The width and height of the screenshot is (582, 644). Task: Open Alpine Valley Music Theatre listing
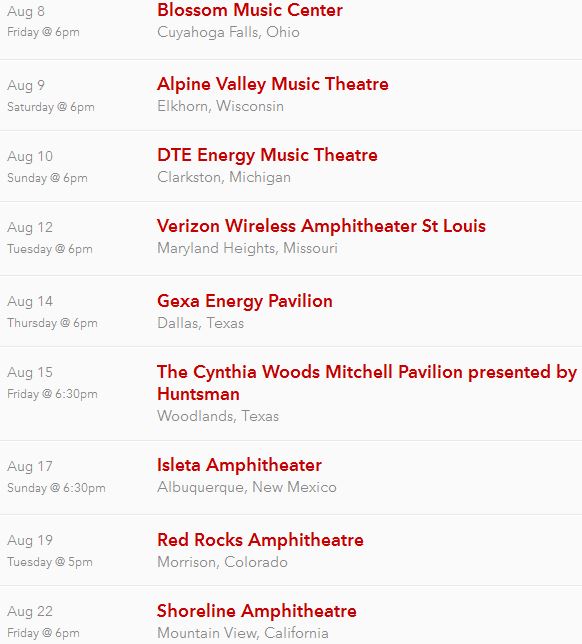pos(273,84)
